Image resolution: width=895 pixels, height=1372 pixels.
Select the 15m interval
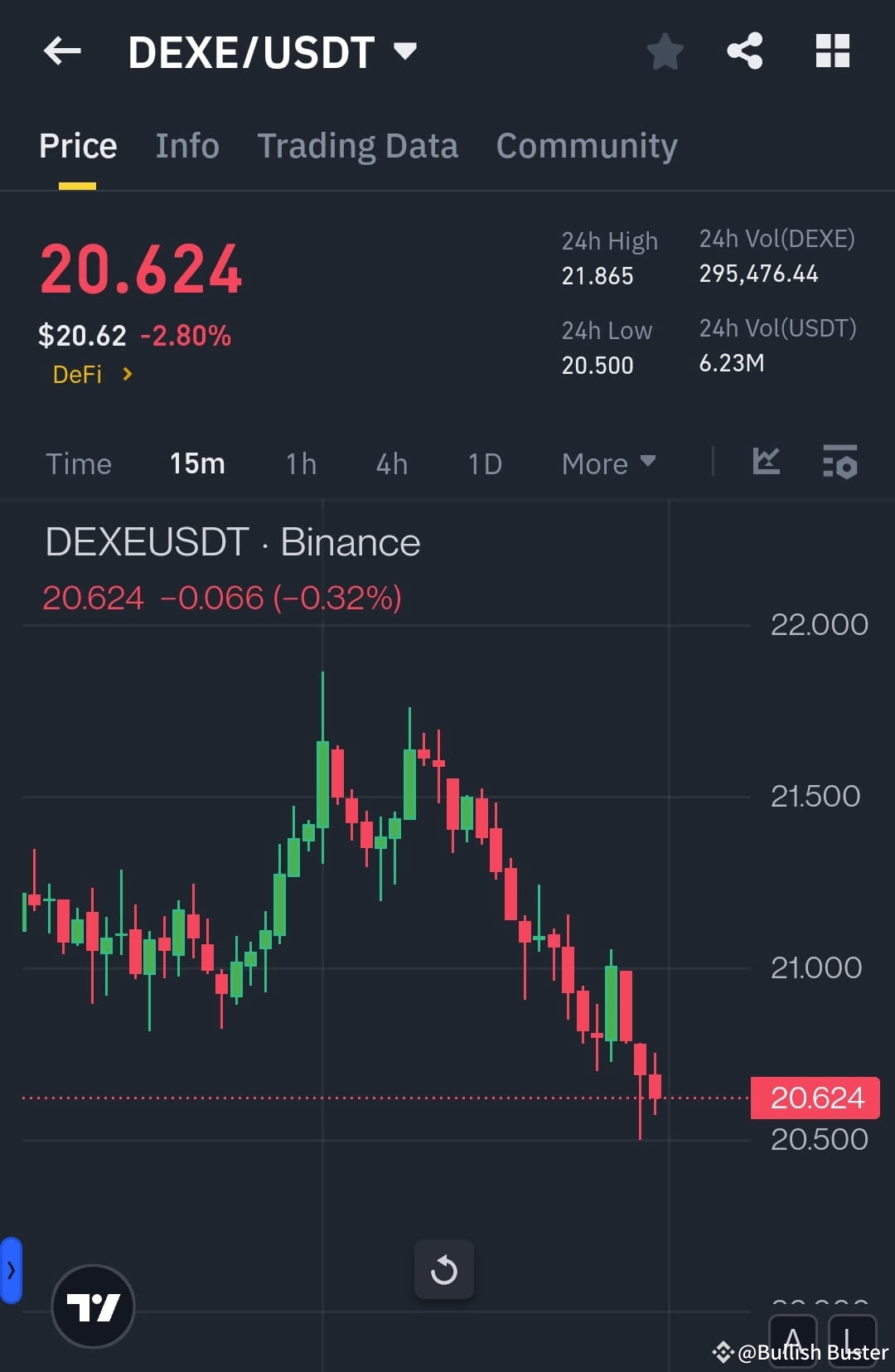coord(196,463)
